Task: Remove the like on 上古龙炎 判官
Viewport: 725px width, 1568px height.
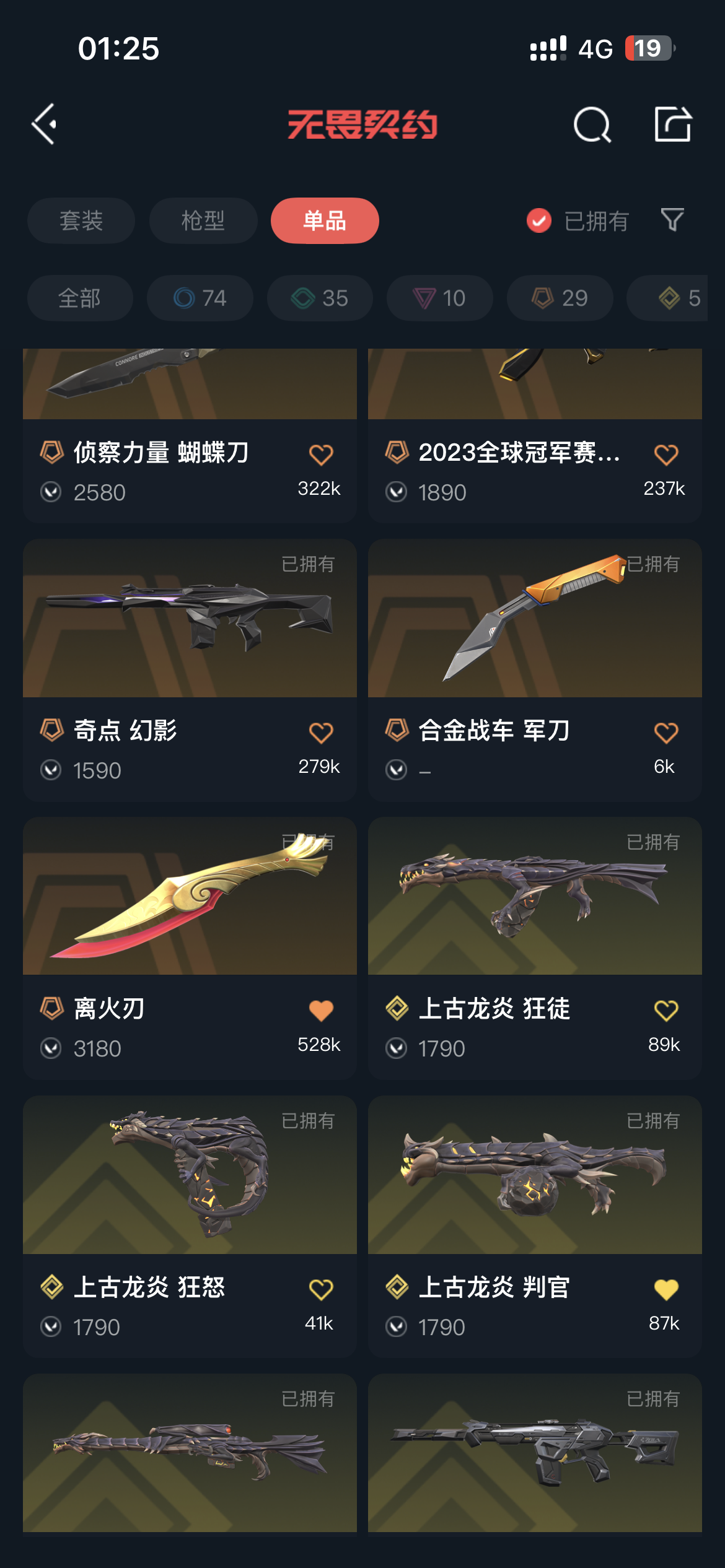Action: tap(666, 1289)
